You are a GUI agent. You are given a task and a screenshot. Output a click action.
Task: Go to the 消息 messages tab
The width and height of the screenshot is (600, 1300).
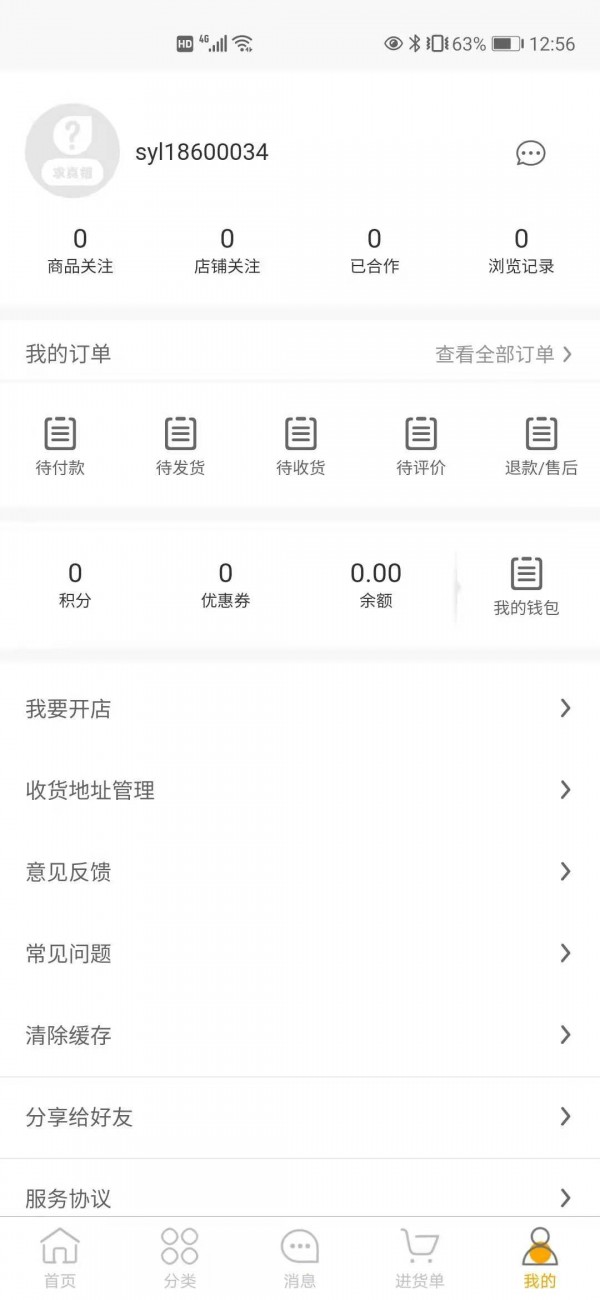point(300,1257)
